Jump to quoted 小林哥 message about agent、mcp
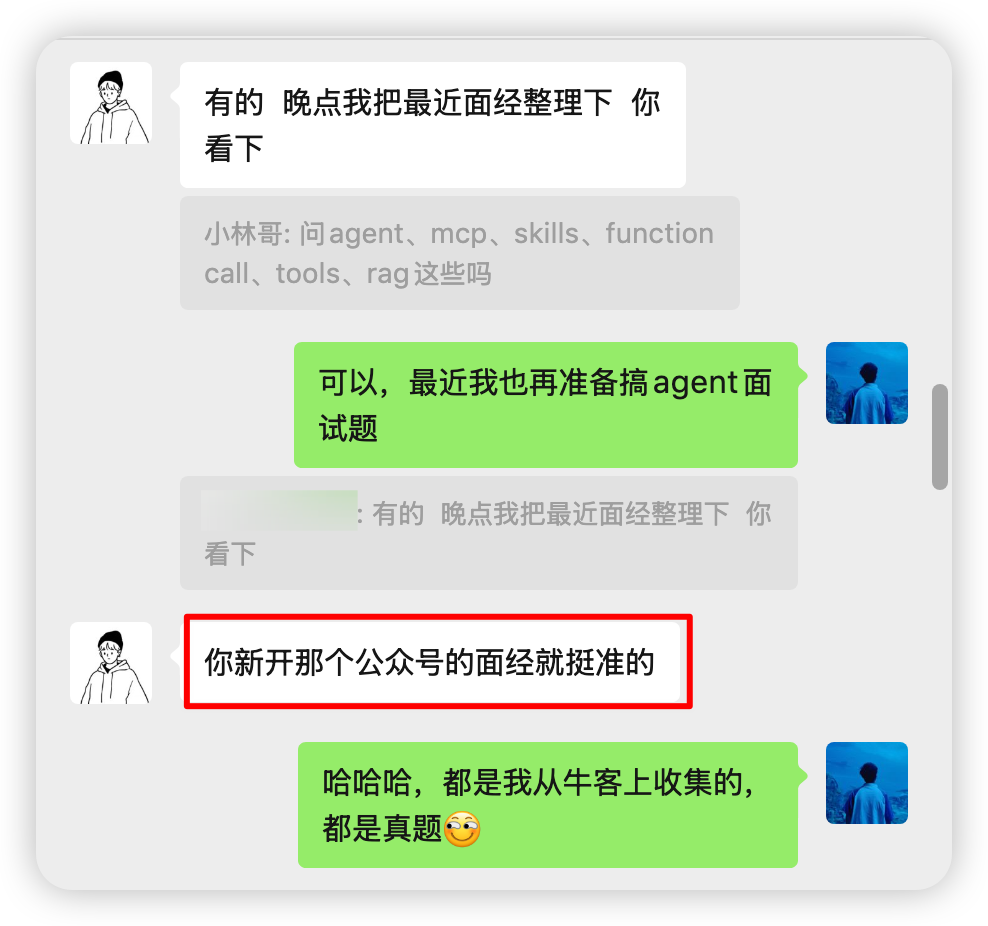The height and width of the screenshot is (926, 988). (x=459, y=253)
